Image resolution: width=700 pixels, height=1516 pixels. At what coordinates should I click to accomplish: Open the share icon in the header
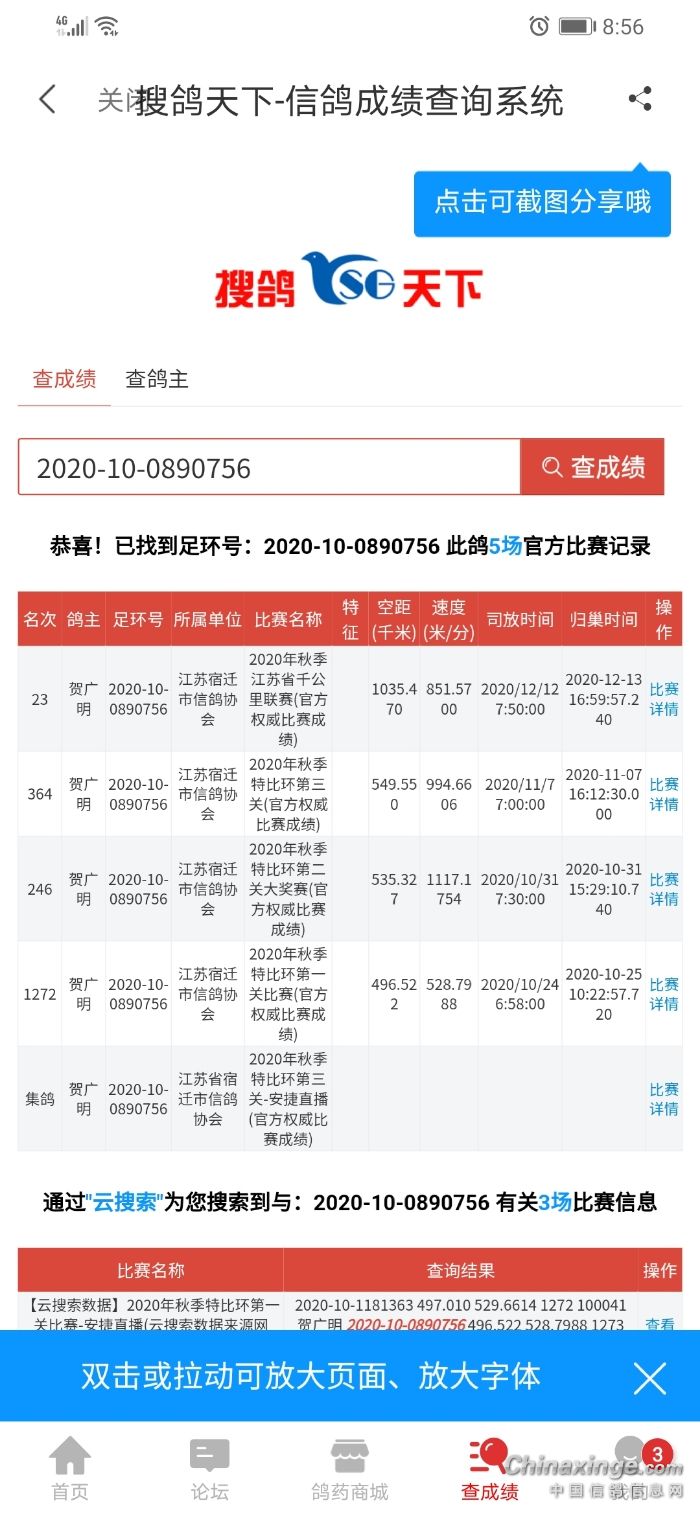640,99
